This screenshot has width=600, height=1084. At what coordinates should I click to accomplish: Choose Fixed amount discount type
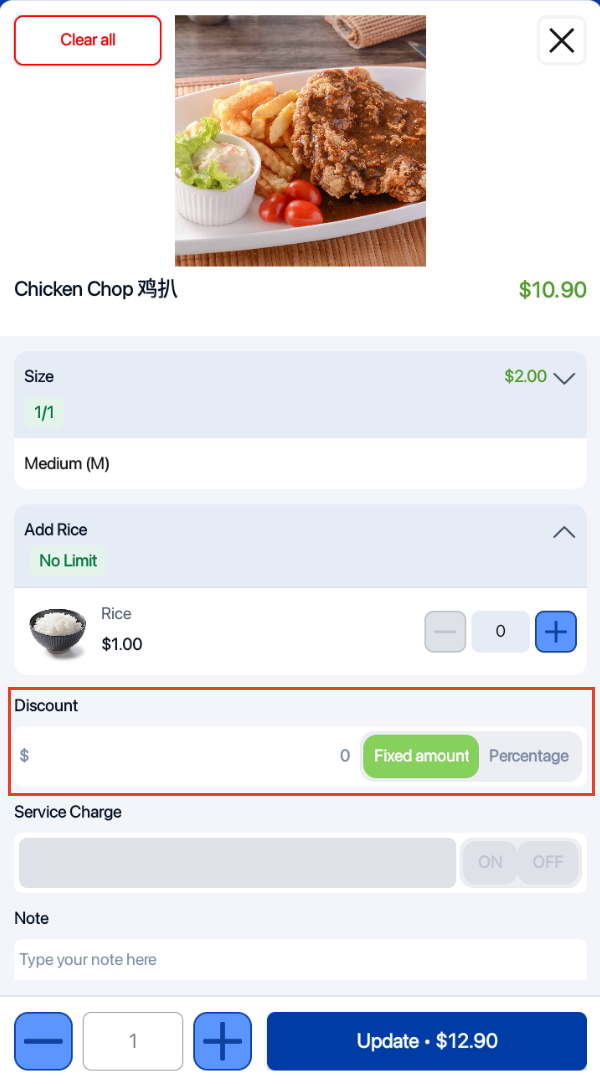coord(421,756)
